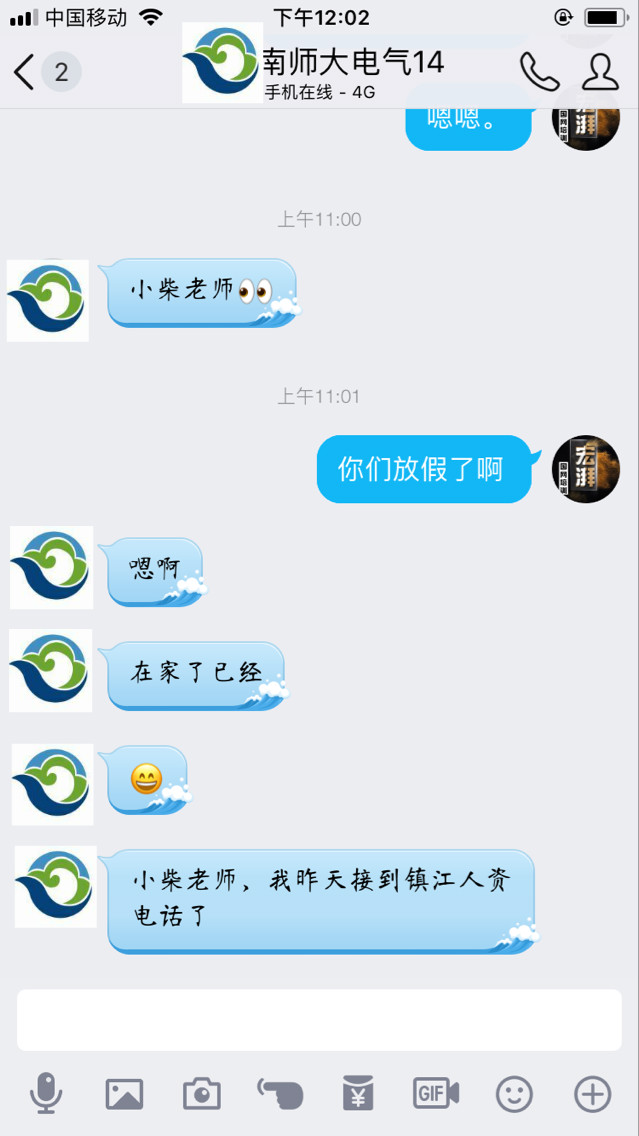Open the photo gallery picker
This screenshot has width=639, height=1136.
point(124,1094)
